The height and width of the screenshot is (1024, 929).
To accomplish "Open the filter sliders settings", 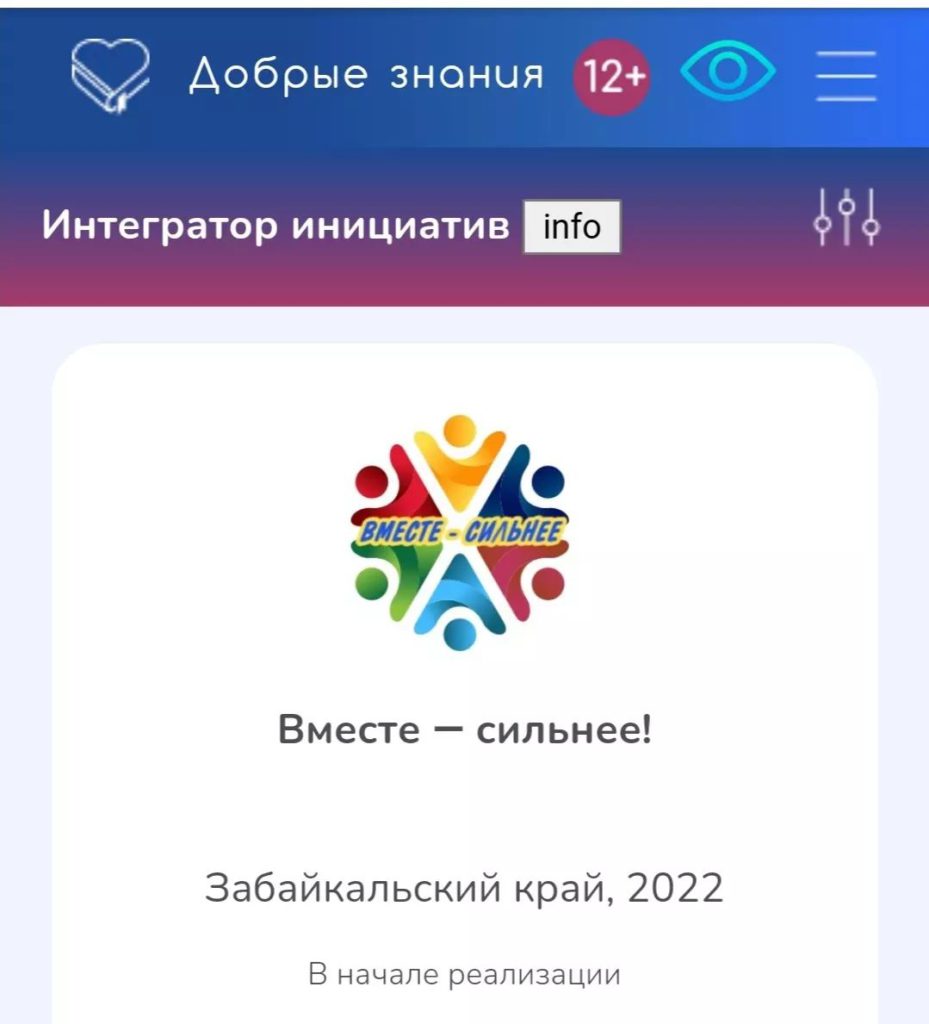I will click(847, 217).
